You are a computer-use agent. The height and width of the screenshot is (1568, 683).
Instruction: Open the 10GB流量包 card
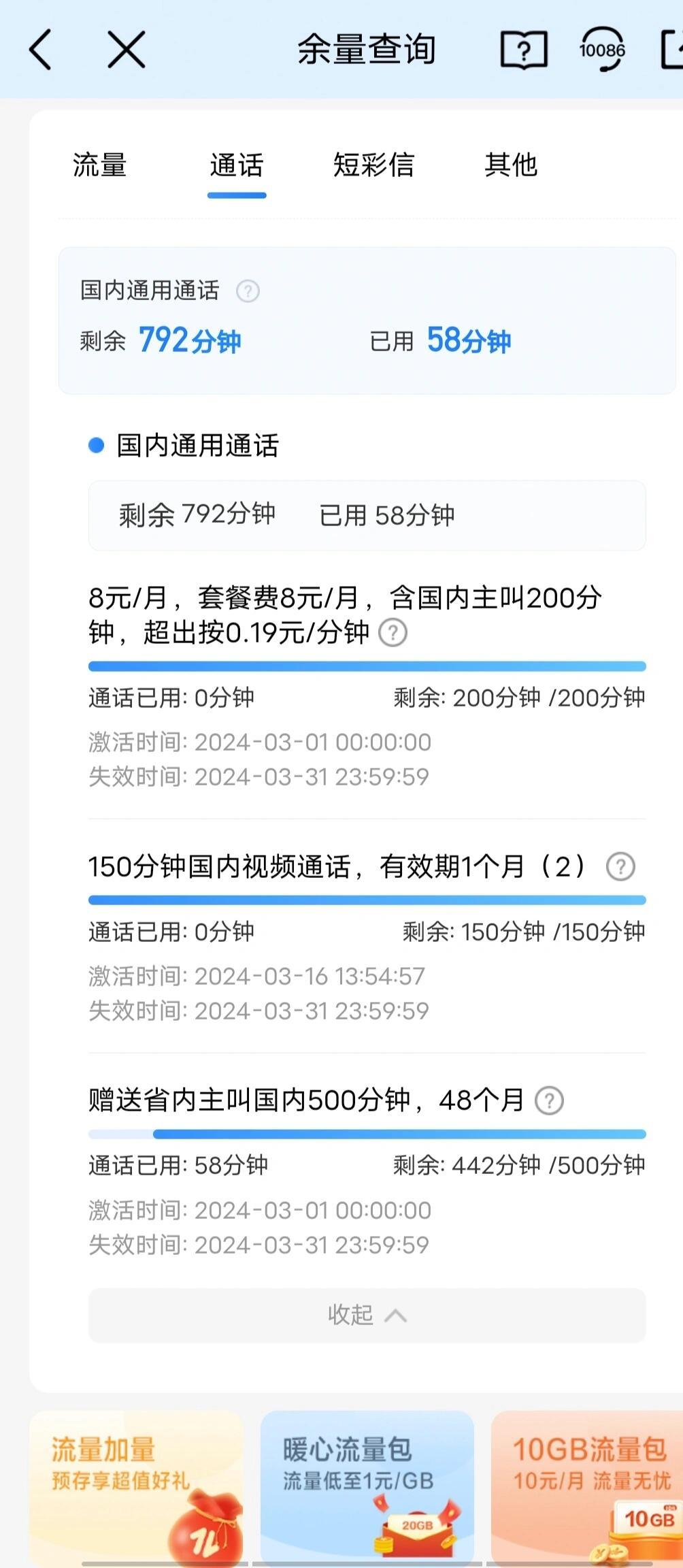pos(588,1487)
